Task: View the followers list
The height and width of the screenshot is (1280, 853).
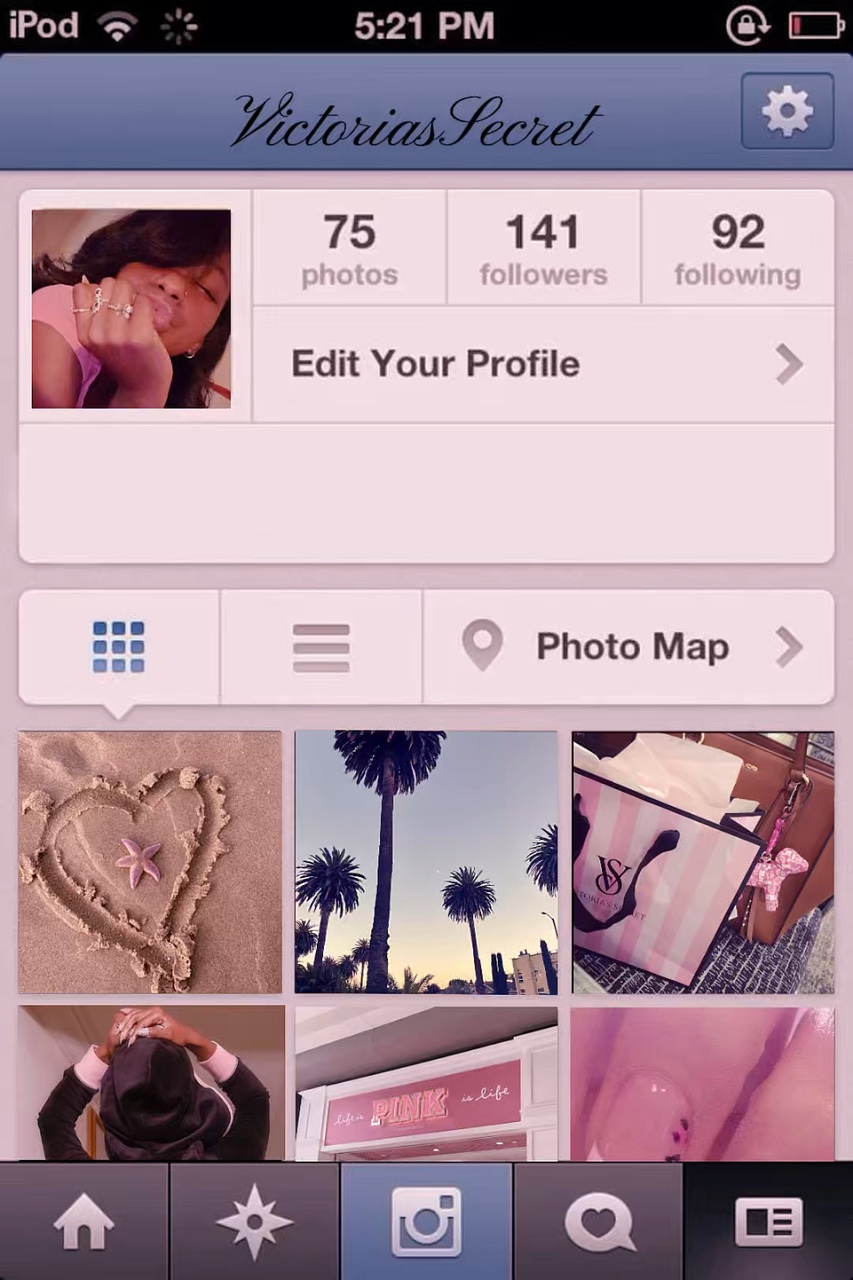Action: click(543, 248)
